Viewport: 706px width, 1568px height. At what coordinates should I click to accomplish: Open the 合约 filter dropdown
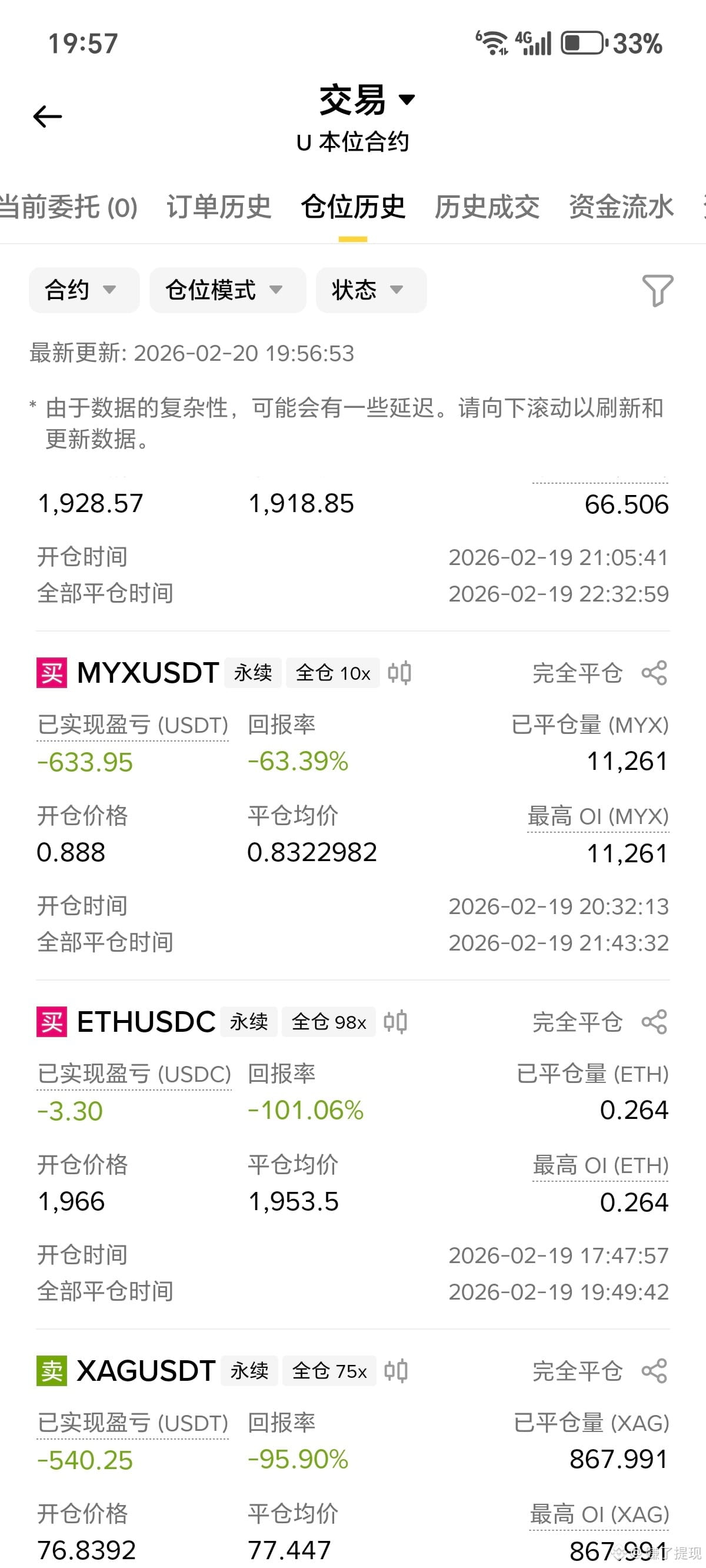point(84,290)
